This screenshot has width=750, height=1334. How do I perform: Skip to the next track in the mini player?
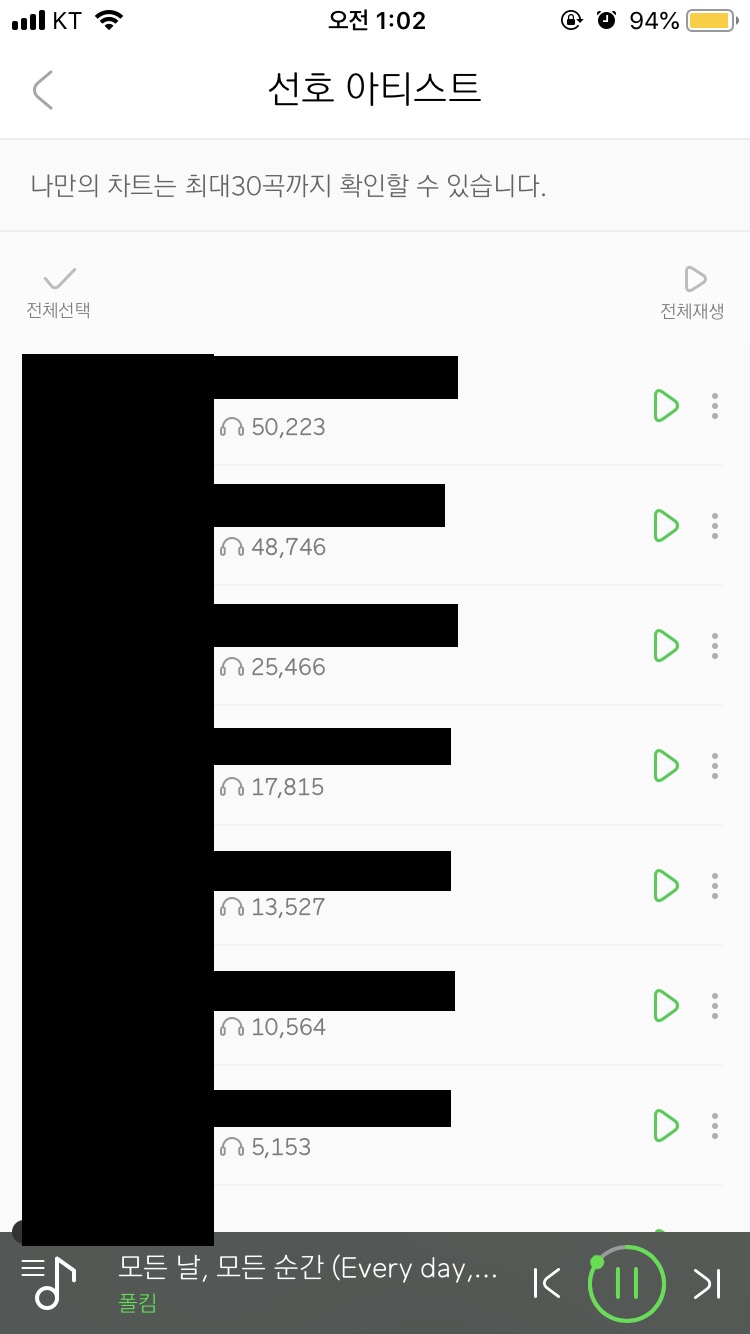[707, 1283]
